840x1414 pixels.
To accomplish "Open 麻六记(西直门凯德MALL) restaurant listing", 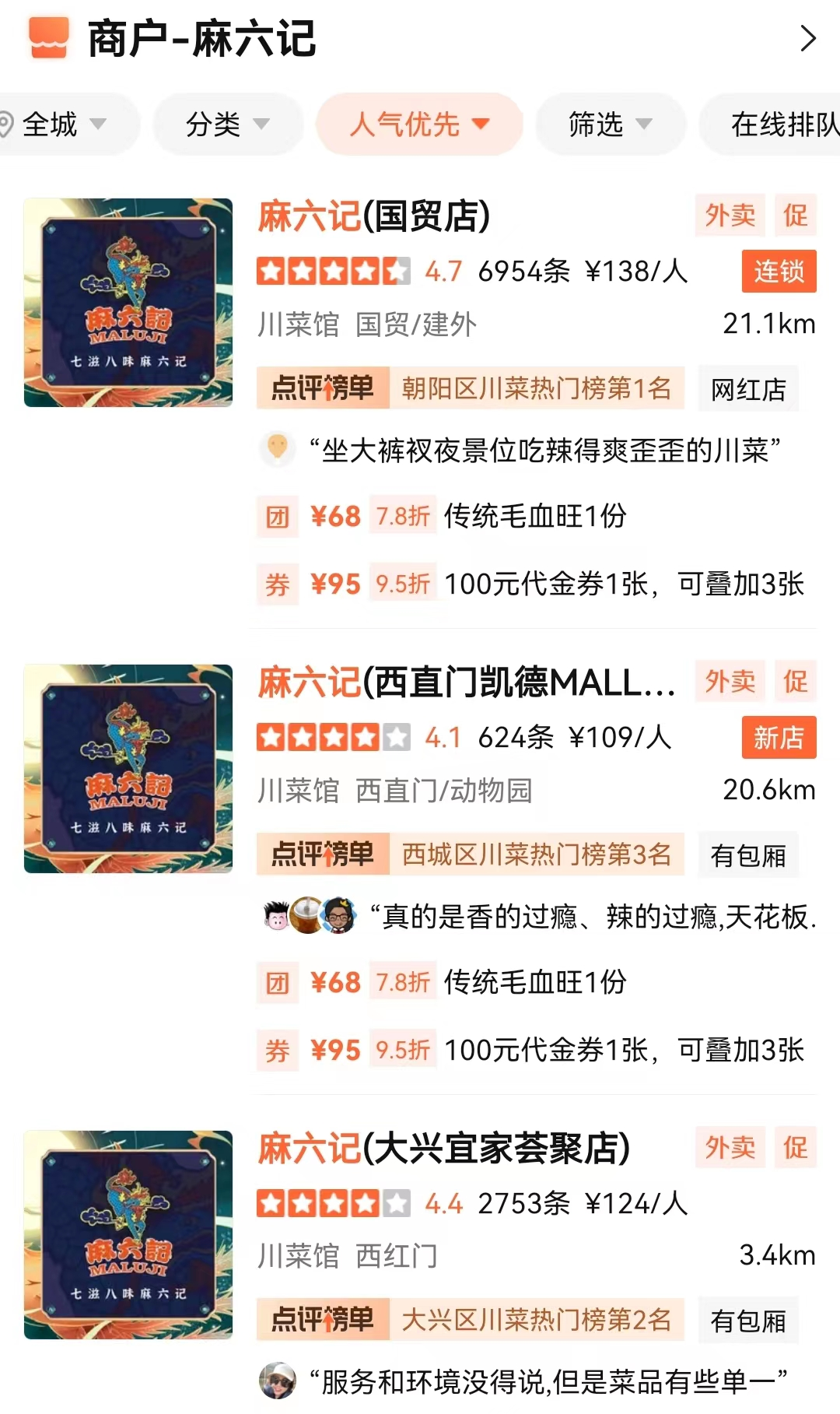I will [x=467, y=682].
